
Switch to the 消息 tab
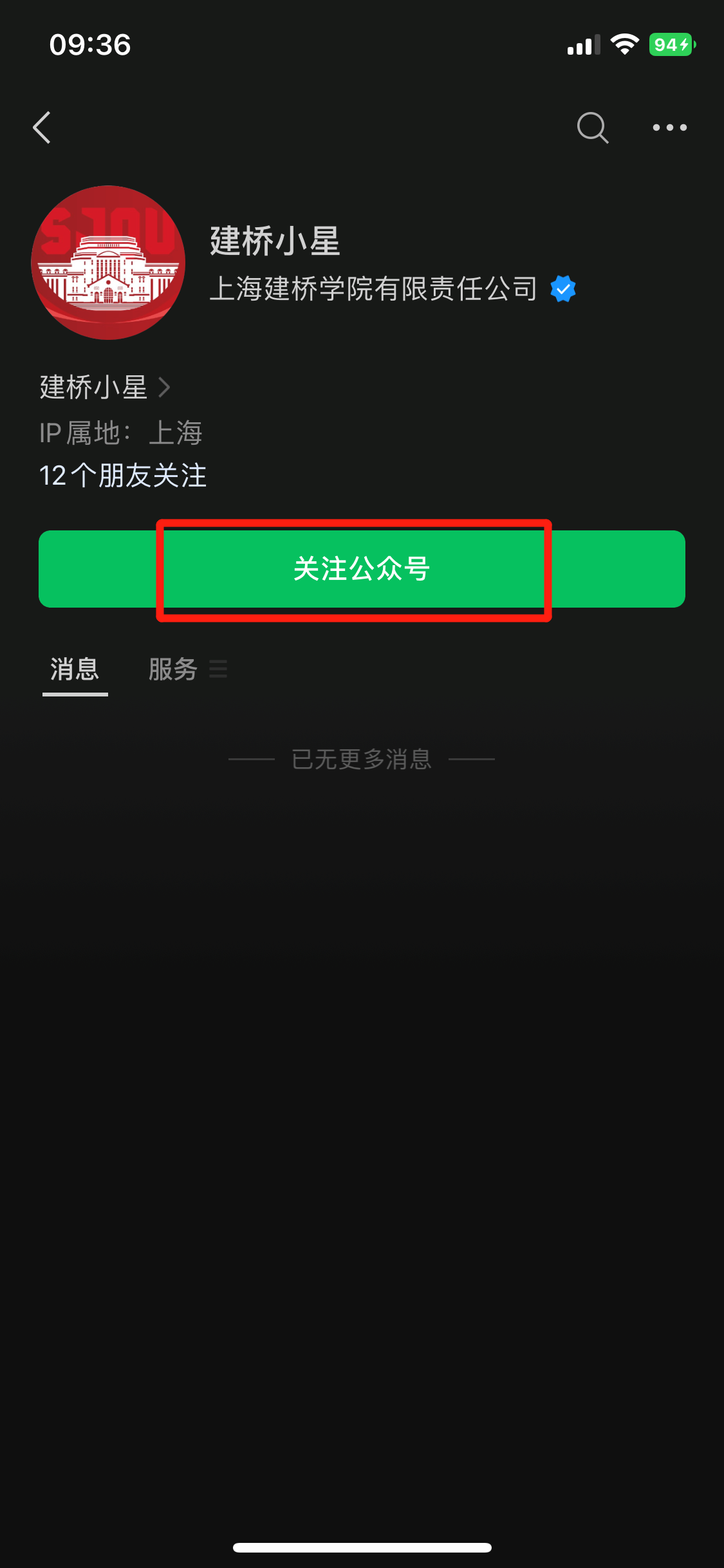click(75, 669)
